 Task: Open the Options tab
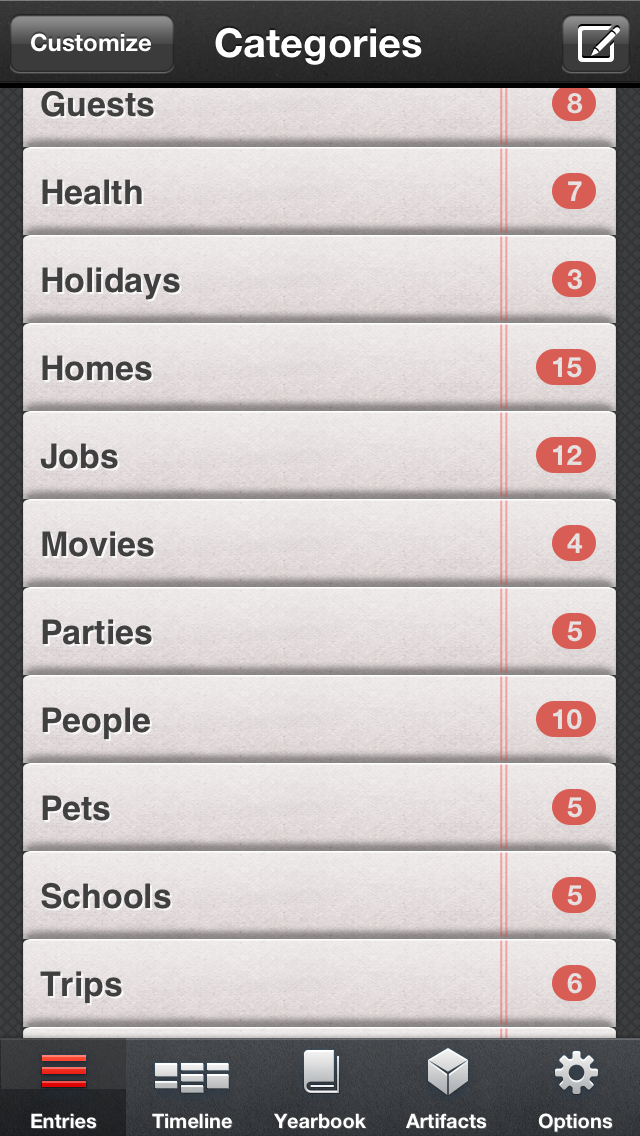(575, 1090)
